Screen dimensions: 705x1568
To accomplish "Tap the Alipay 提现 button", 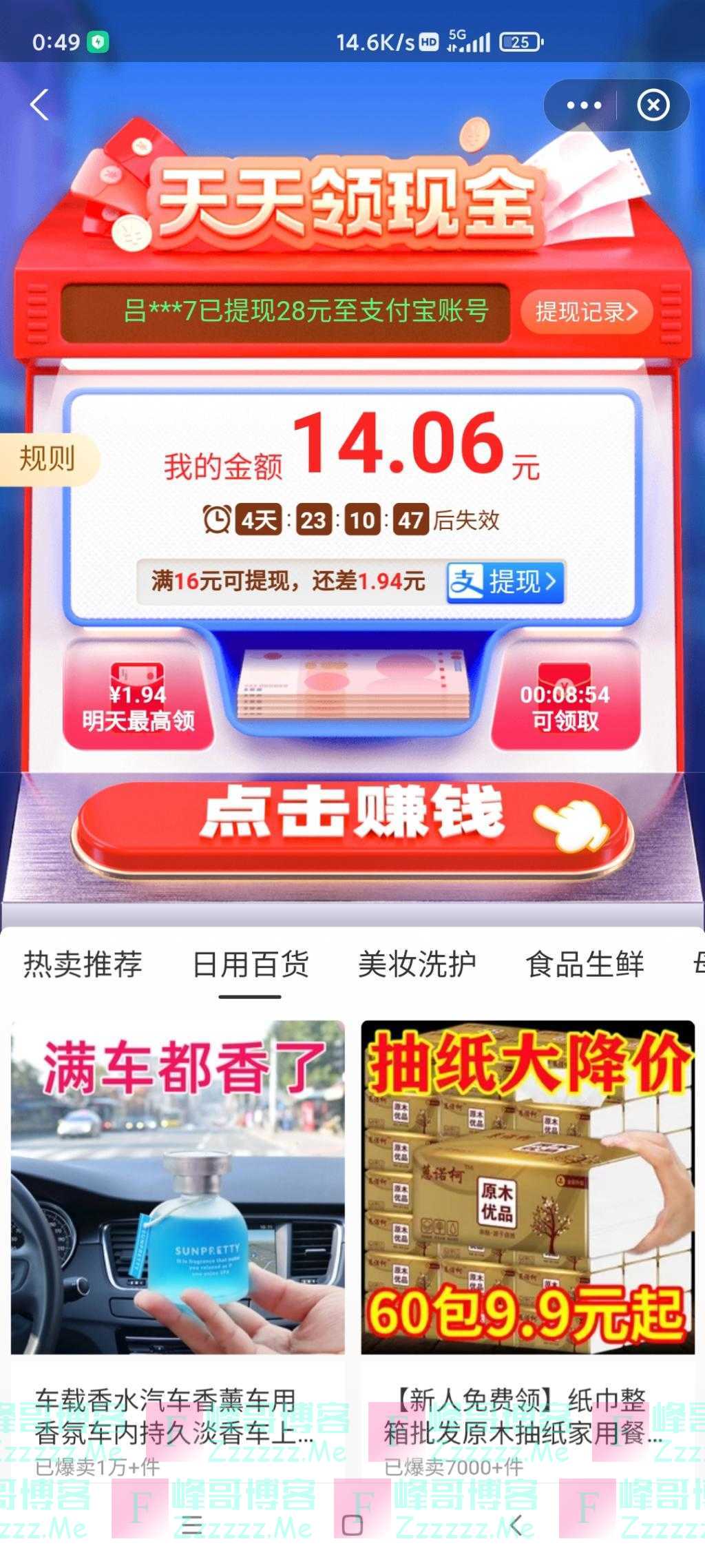I will tap(505, 582).
